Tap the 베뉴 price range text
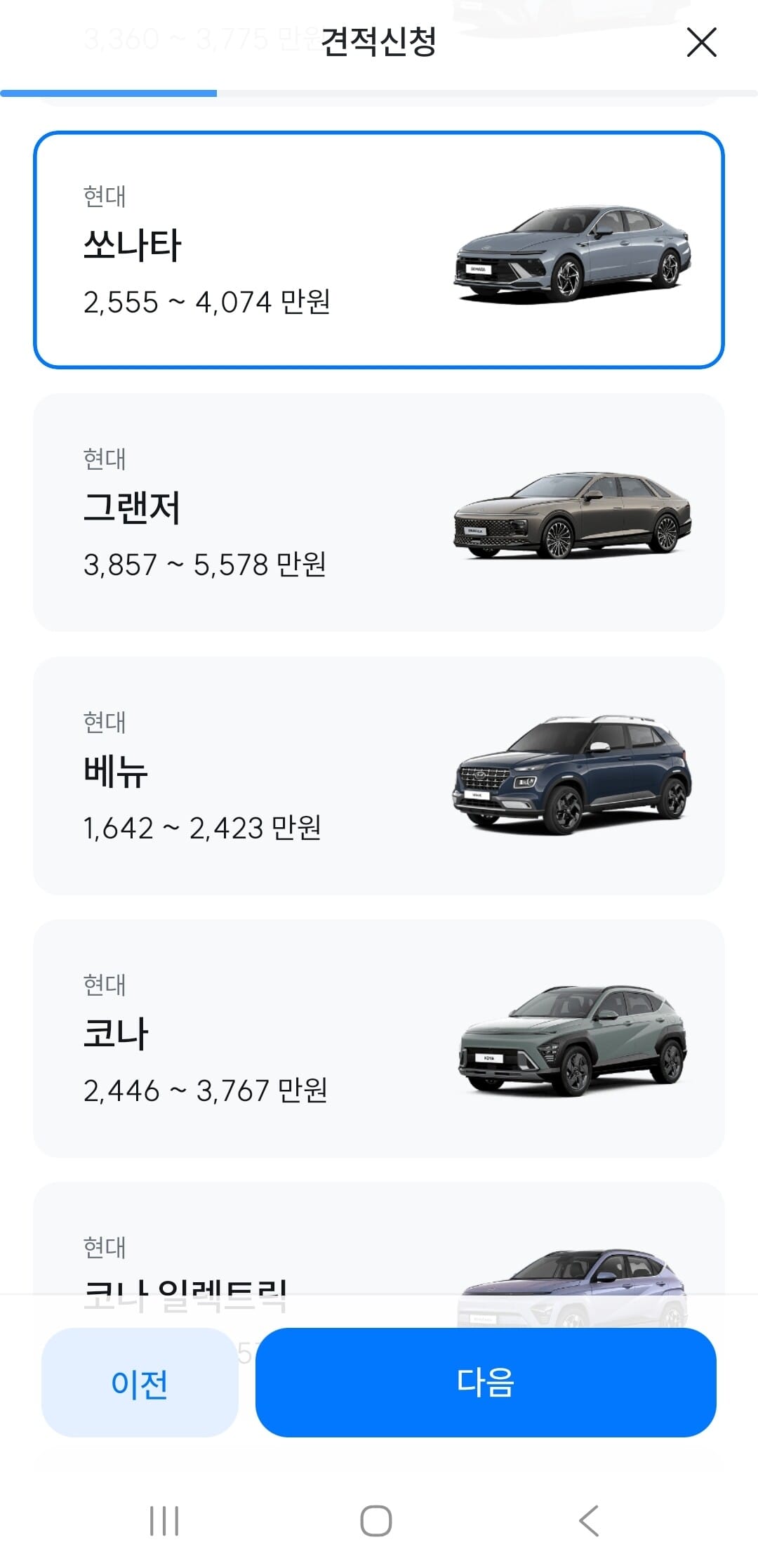Viewport: 758px width, 1568px height. tap(204, 829)
